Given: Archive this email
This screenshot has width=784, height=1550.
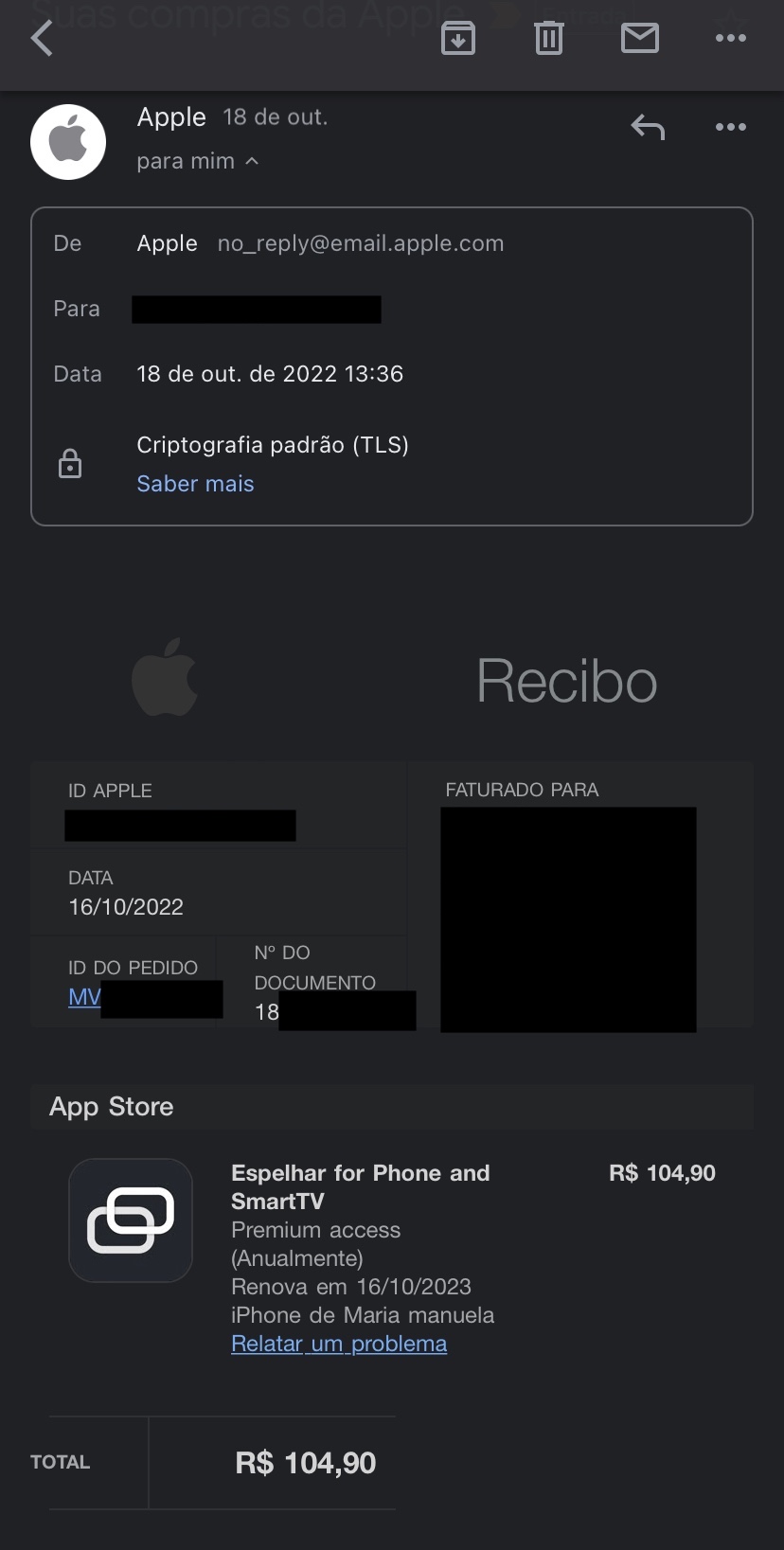Looking at the screenshot, I should (x=458, y=39).
